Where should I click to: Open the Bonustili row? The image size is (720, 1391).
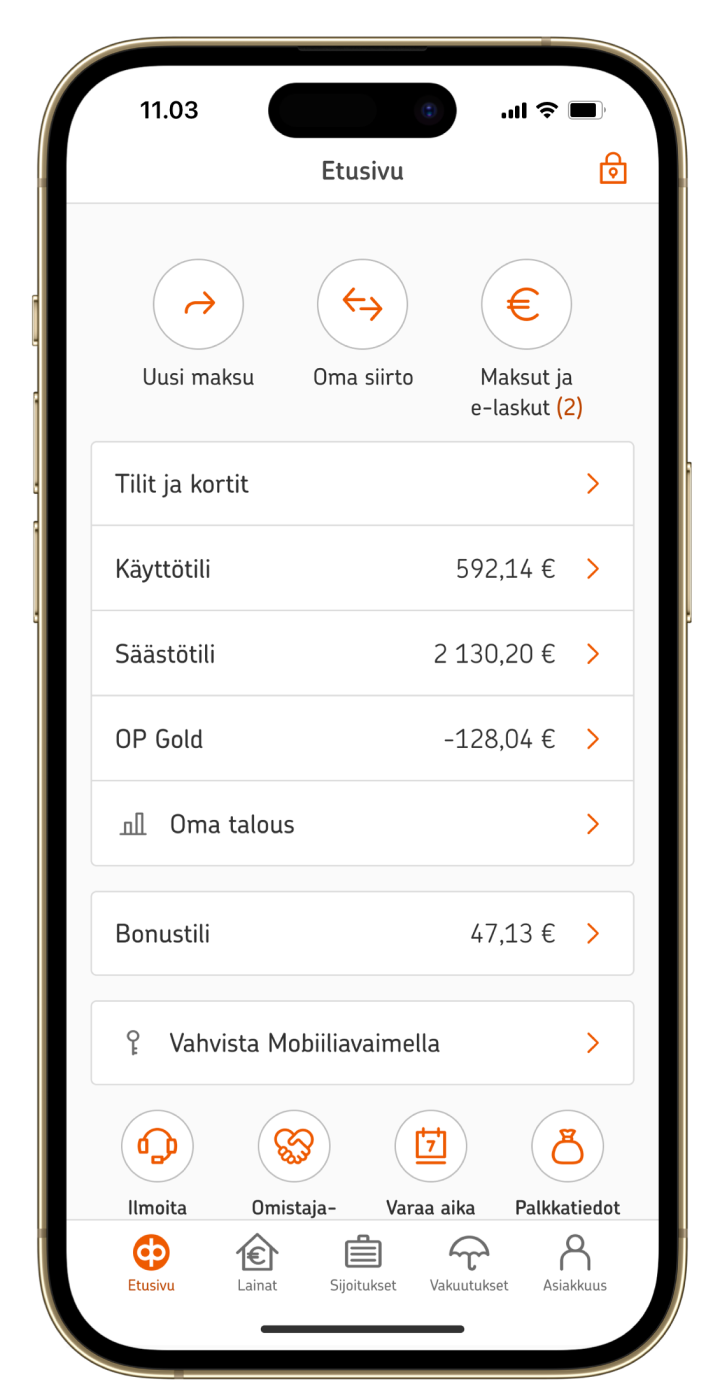coord(362,933)
